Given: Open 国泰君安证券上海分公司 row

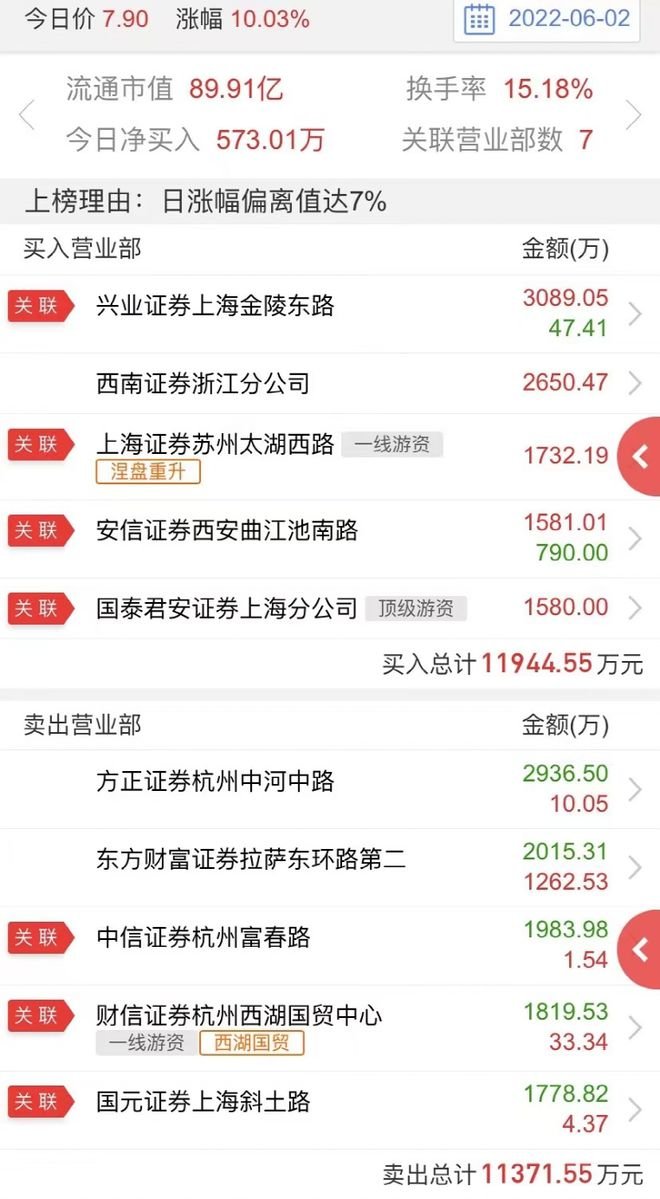Looking at the screenshot, I should click(330, 608).
